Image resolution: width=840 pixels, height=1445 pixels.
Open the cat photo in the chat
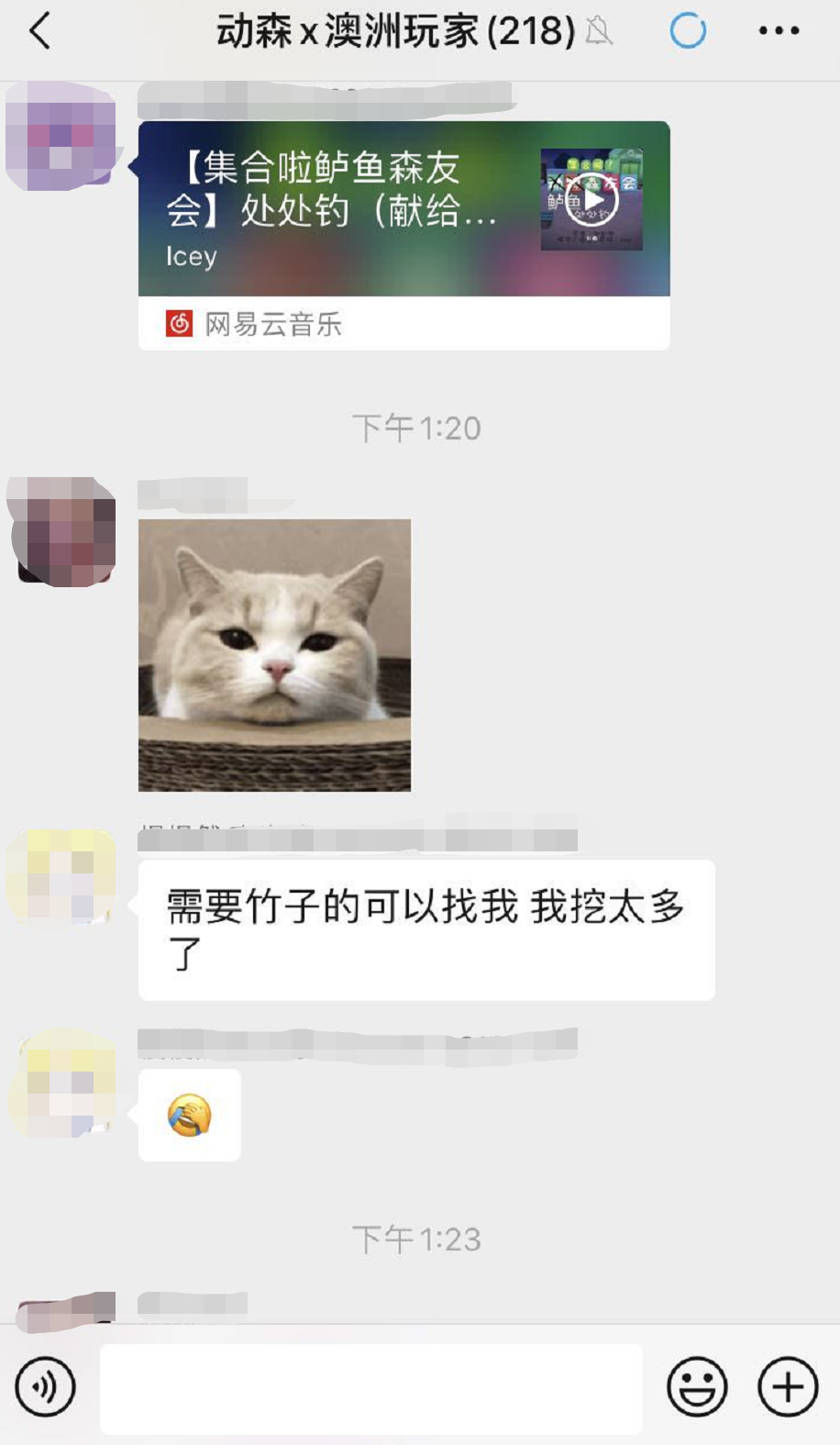[274, 655]
